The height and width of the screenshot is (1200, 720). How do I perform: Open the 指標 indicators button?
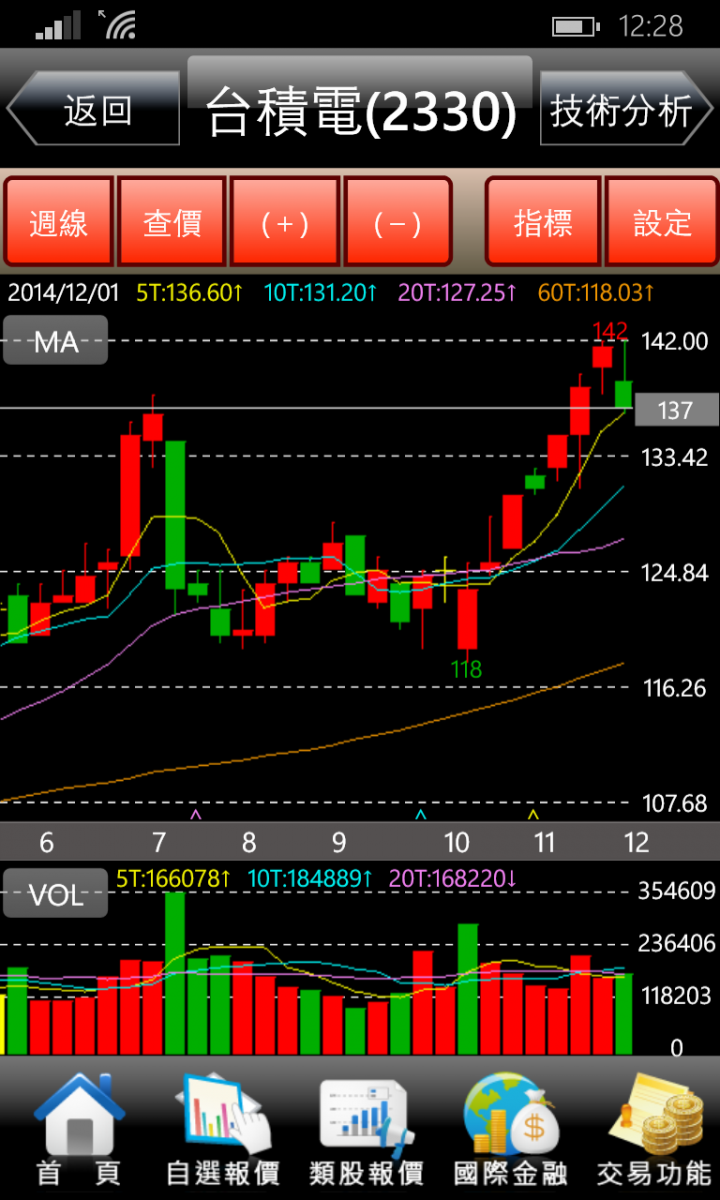(542, 221)
